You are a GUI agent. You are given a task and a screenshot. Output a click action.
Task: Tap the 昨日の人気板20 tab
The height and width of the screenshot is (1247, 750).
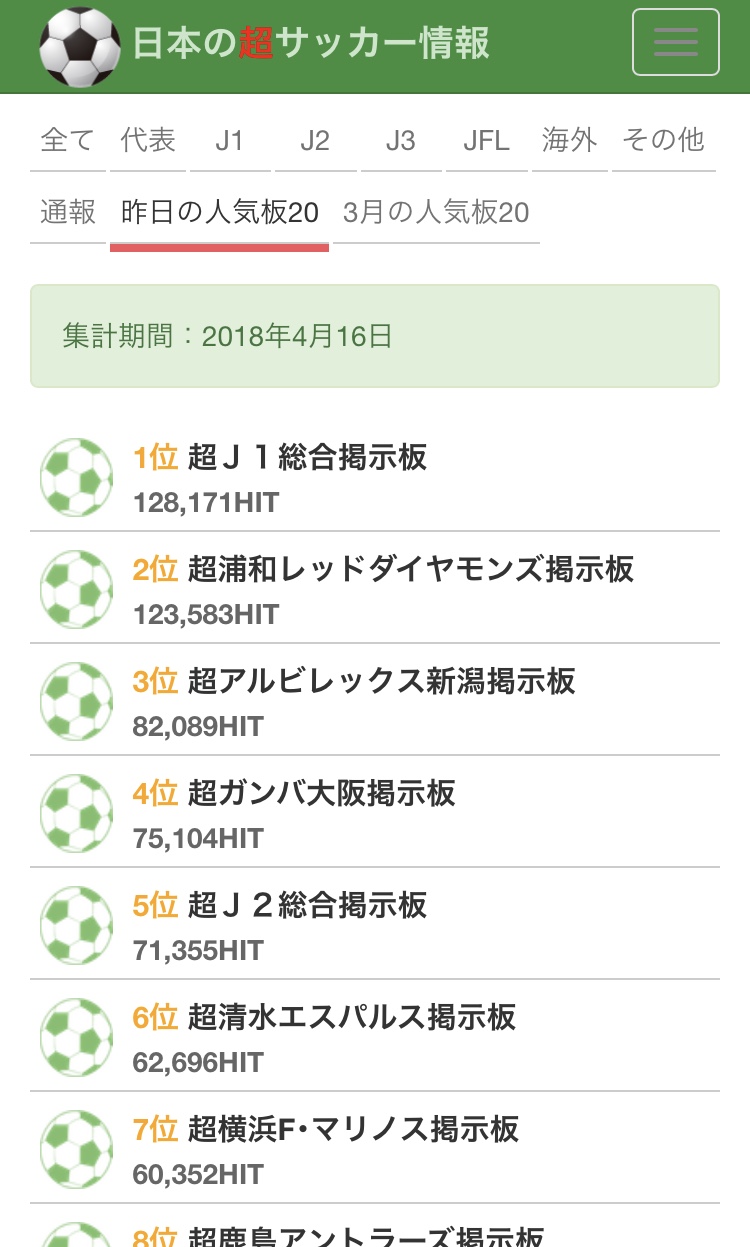220,213
